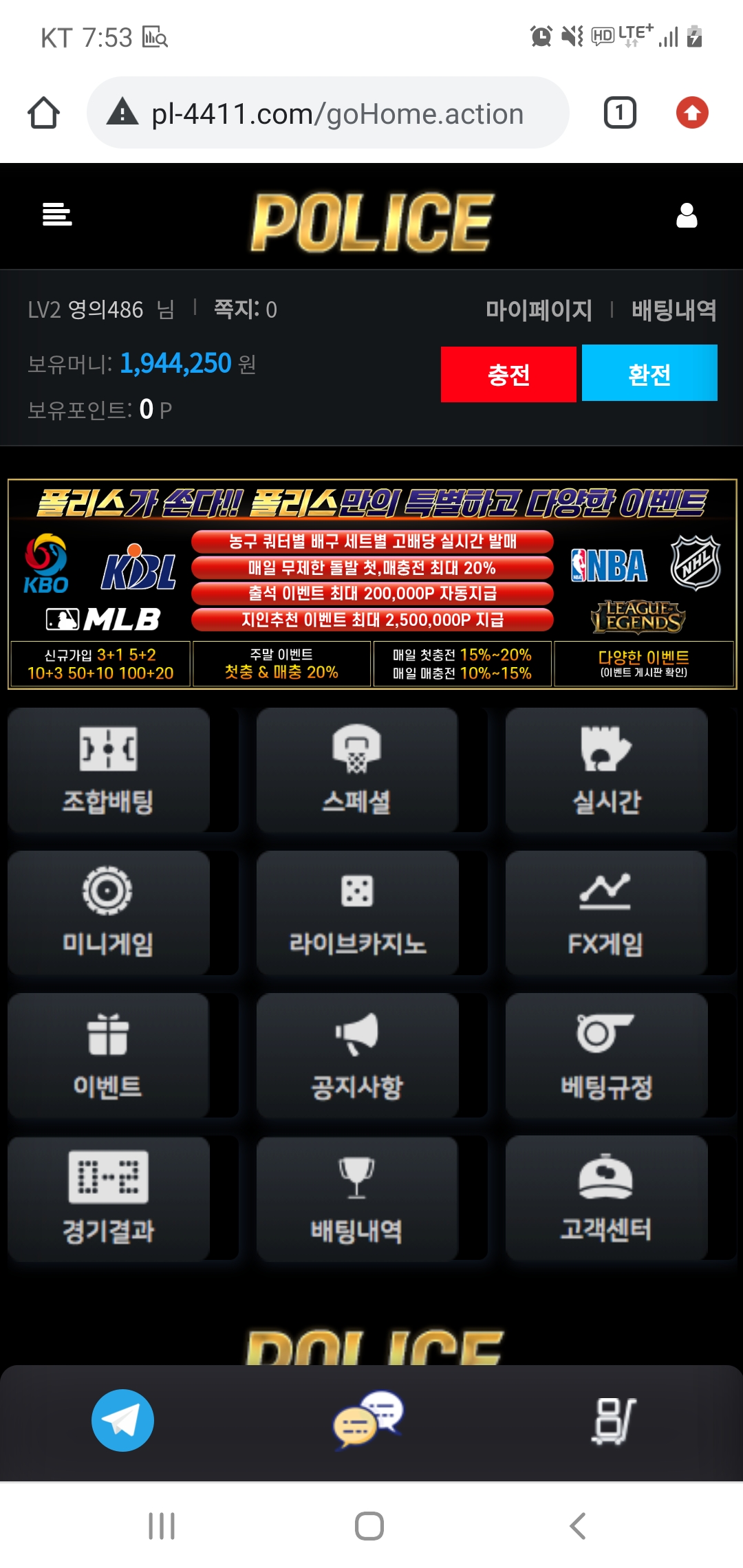Open the chat bubbles icon
The image size is (743, 1568).
tap(368, 1420)
